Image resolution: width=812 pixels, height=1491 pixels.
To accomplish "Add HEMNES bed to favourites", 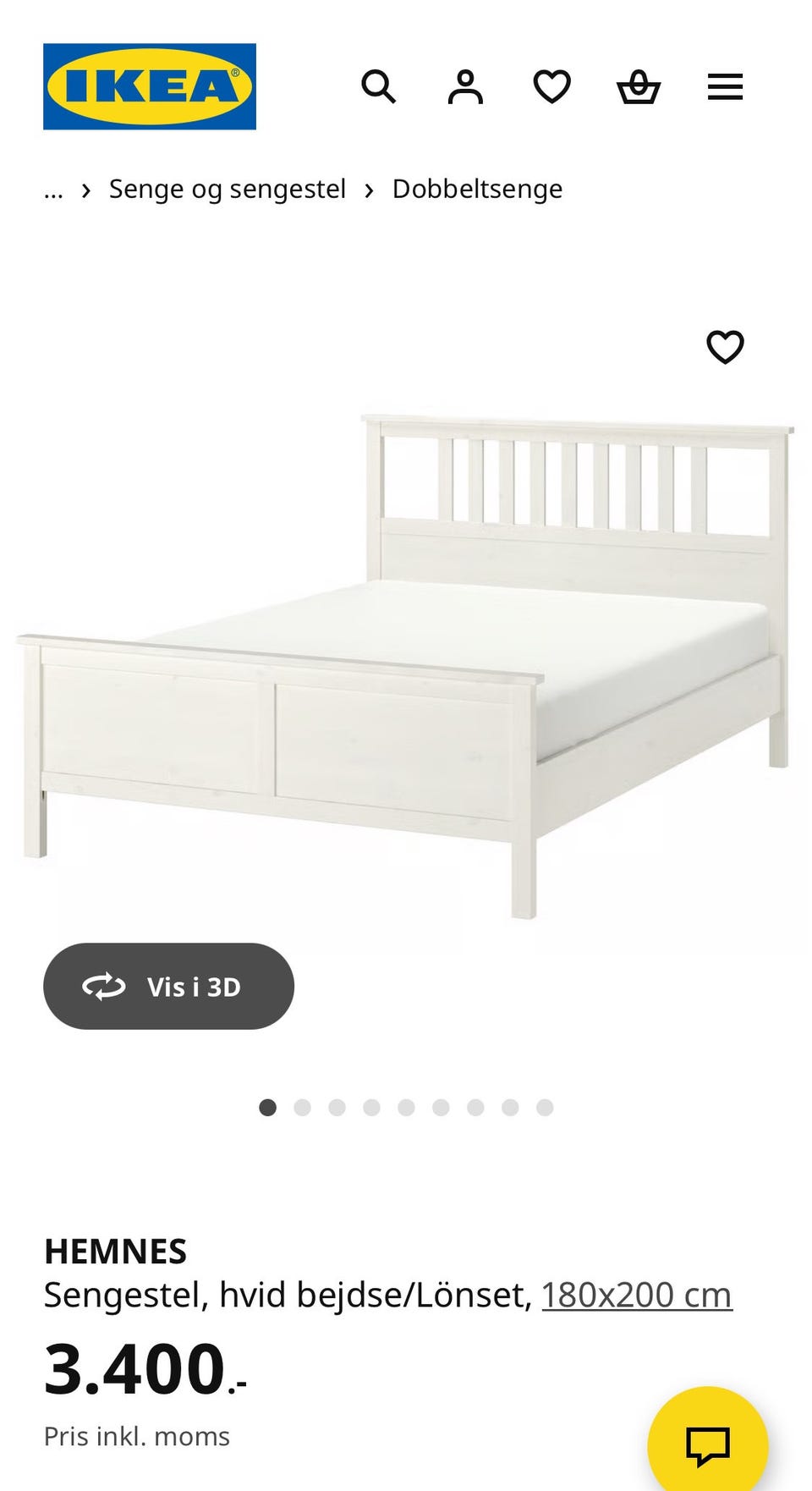I will (725, 347).
